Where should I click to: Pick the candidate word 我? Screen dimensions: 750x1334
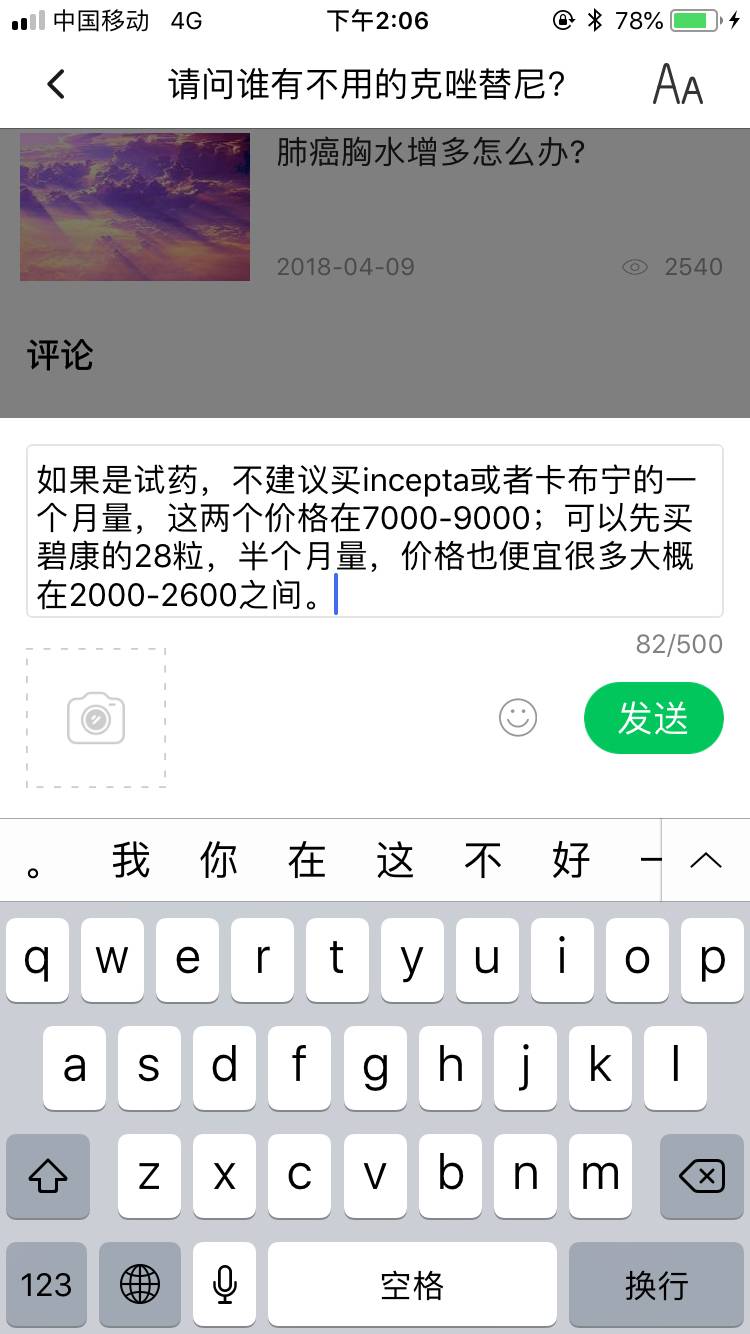coord(131,860)
